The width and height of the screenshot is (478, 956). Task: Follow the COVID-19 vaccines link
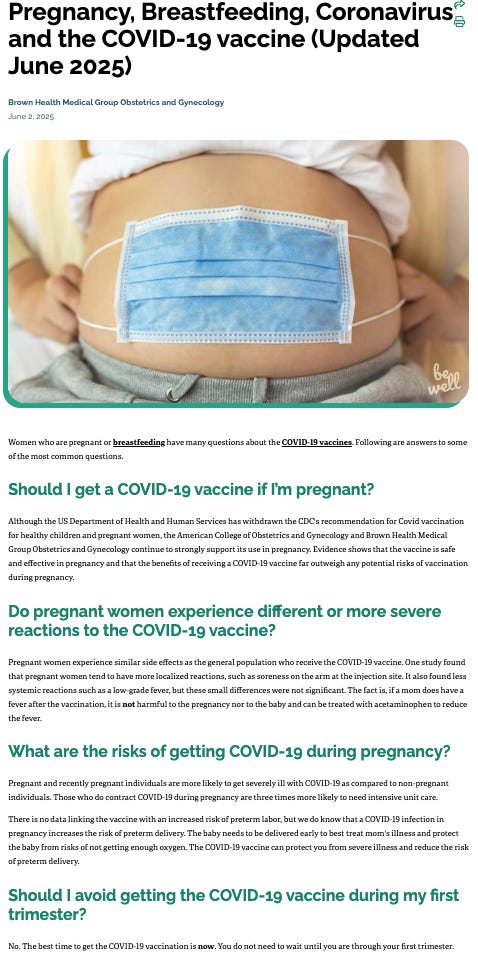click(316, 443)
